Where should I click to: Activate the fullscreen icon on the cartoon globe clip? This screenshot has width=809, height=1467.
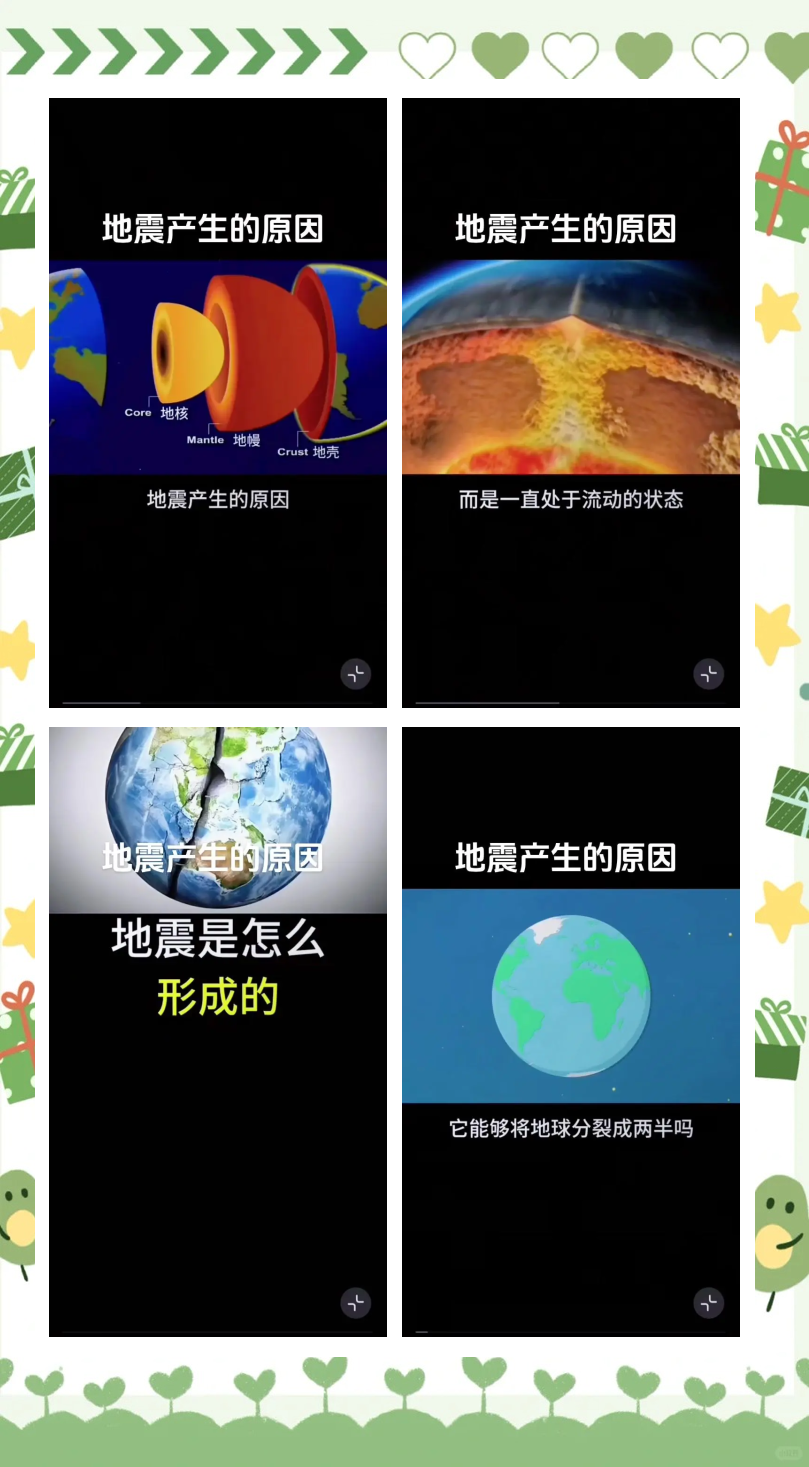[709, 1303]
